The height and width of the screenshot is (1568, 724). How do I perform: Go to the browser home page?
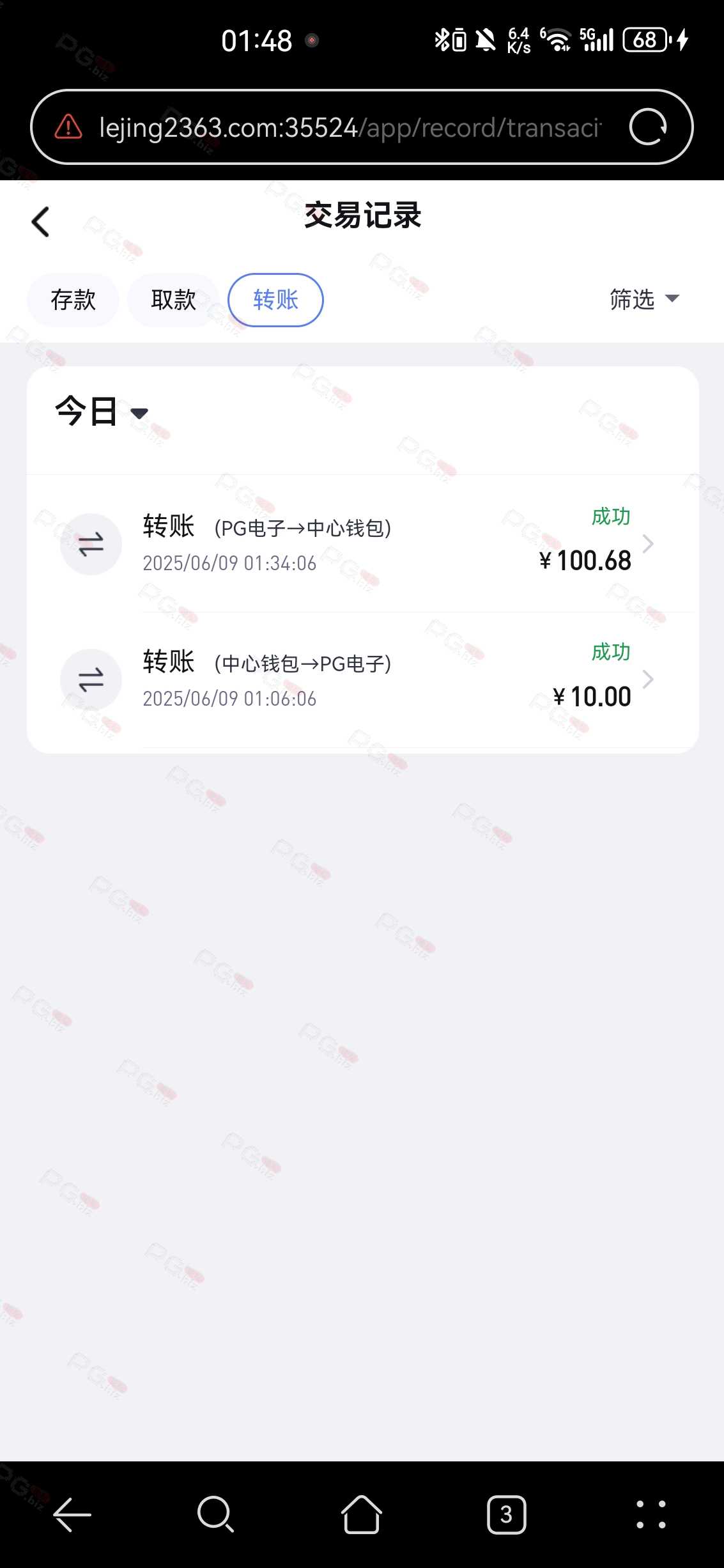coord(362,1514)
